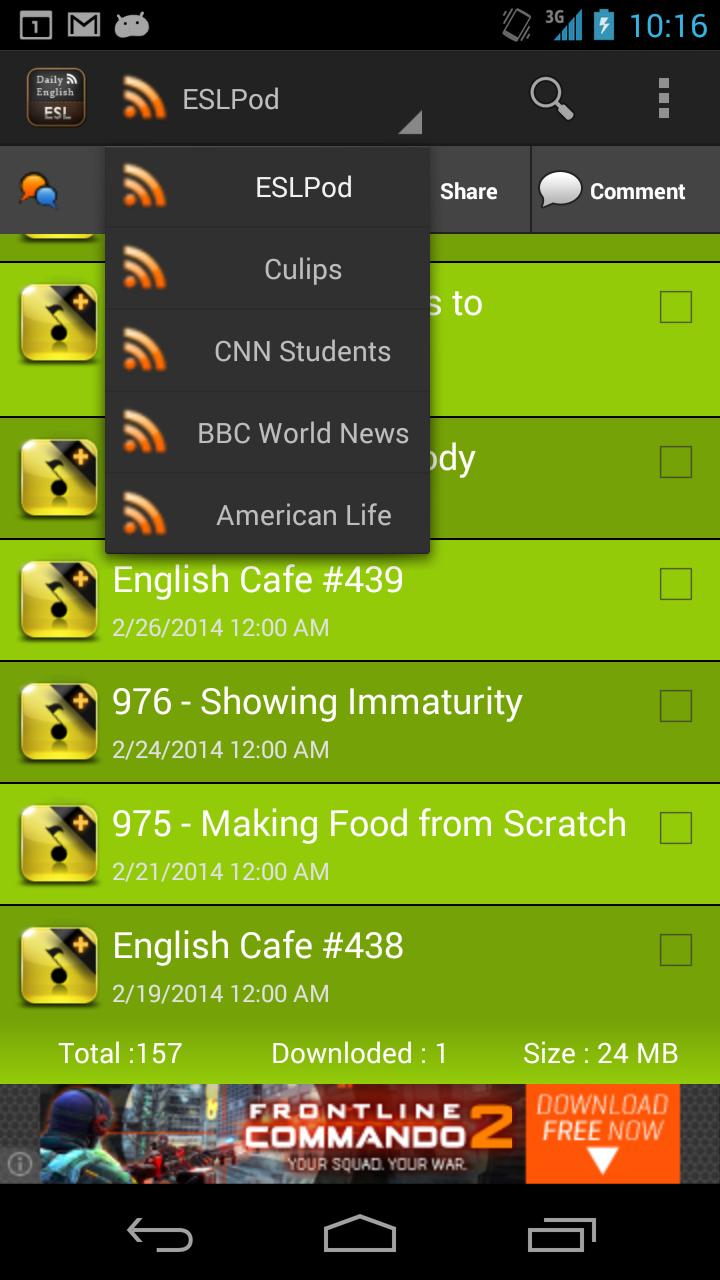
Task: Check the checkbox for English Cafe #439
Action: point(677,585)
